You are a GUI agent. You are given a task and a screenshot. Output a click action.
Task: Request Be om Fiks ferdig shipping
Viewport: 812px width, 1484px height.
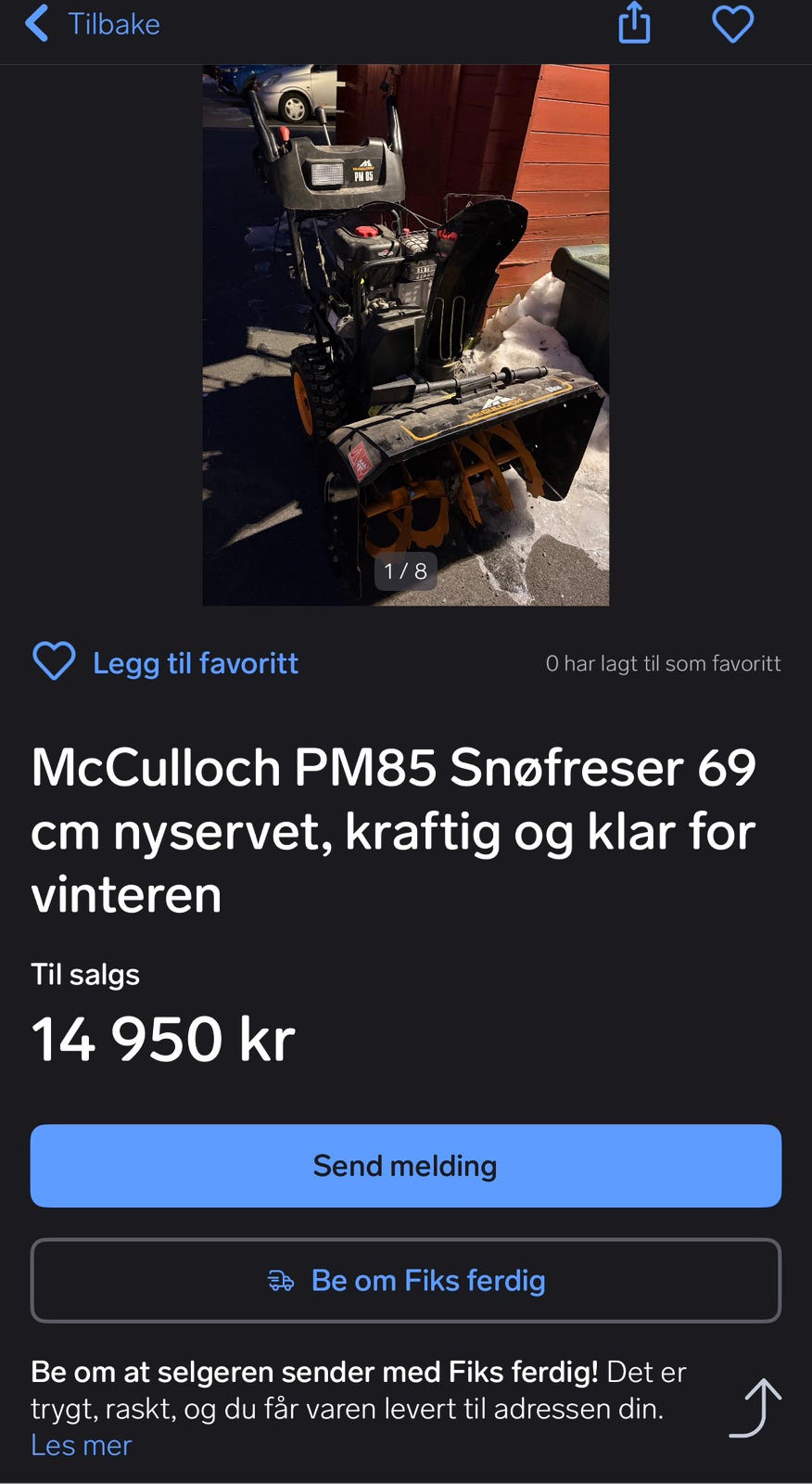coord(405,1281)
